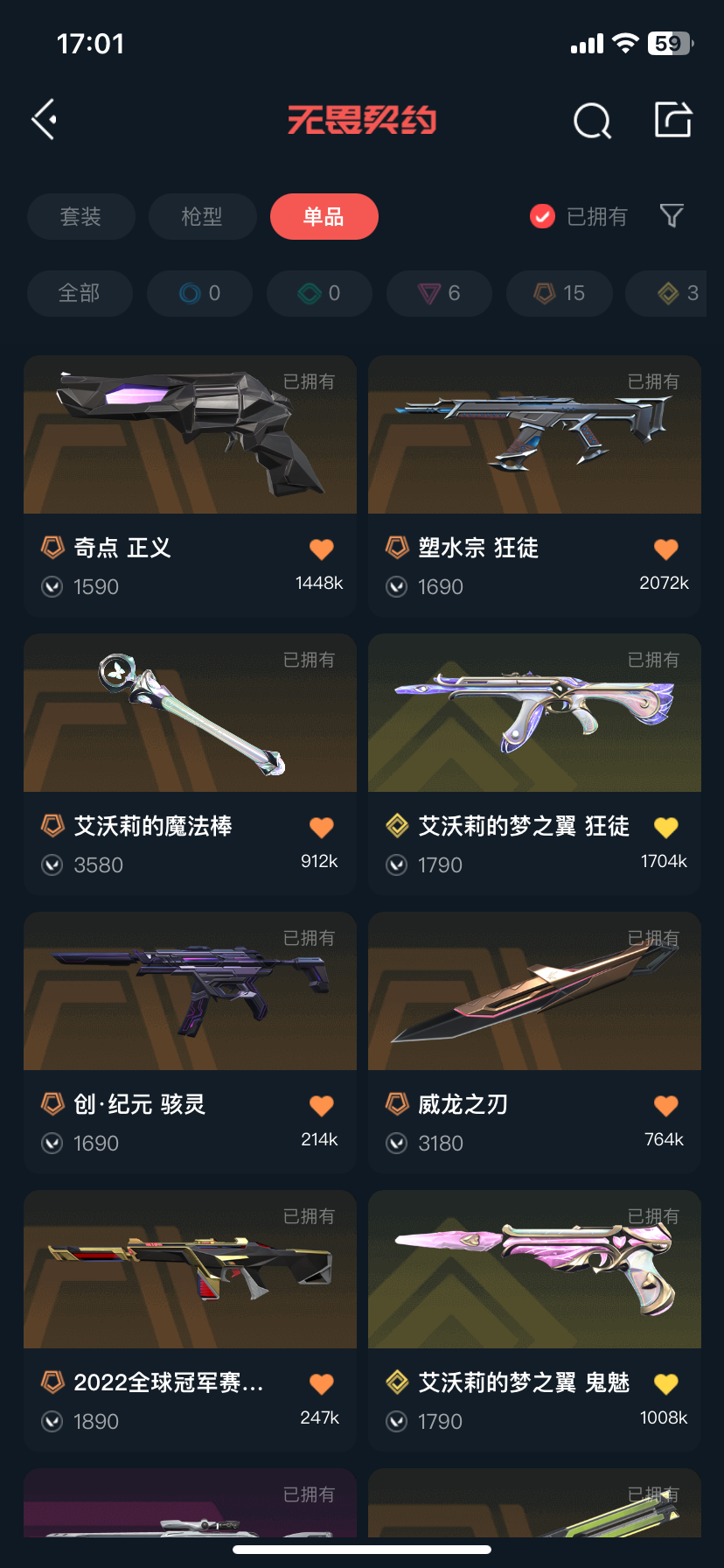Open the 2022全球冠军赛 skin card
The image size is (724, 1568).
190,1320
